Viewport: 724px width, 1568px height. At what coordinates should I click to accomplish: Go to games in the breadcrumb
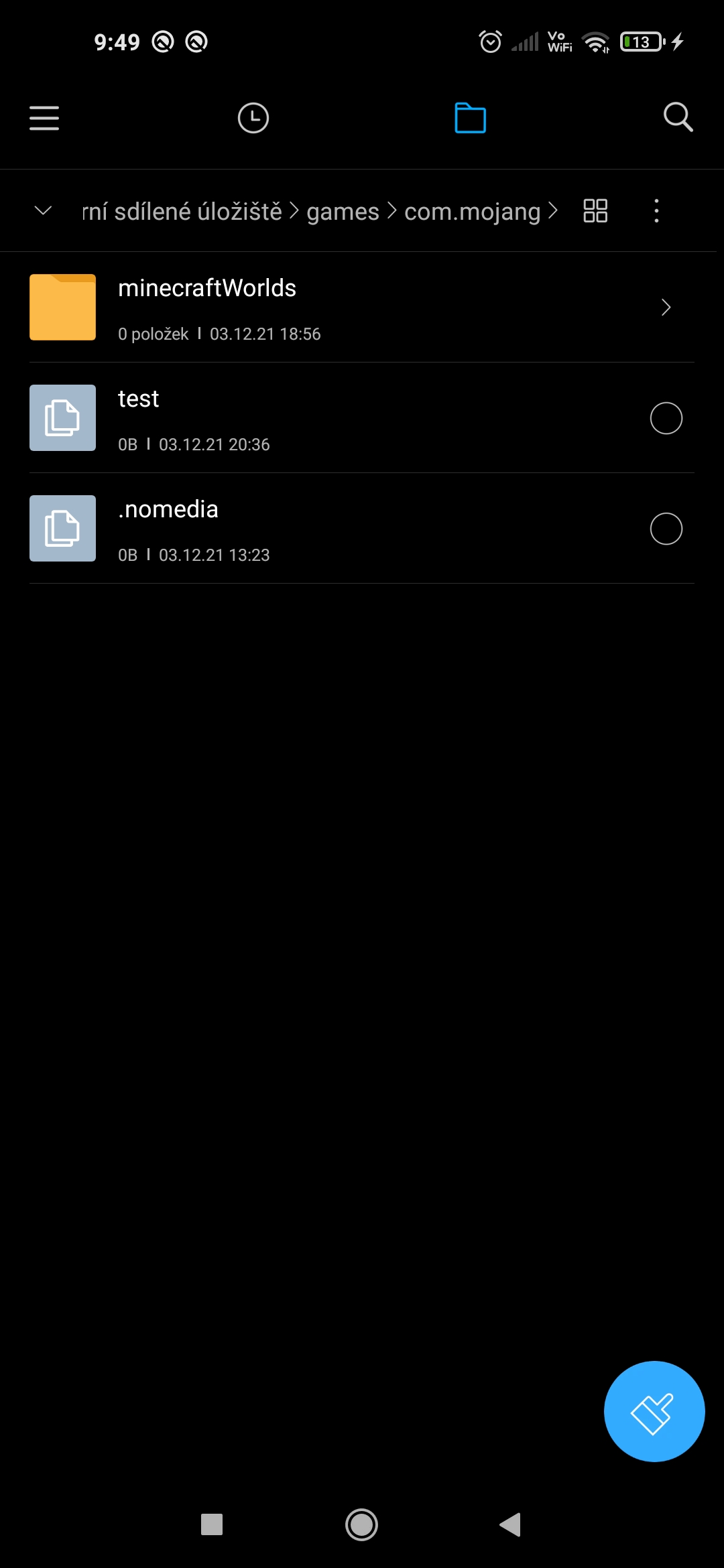pyautogui.click(x=343, y=212)
